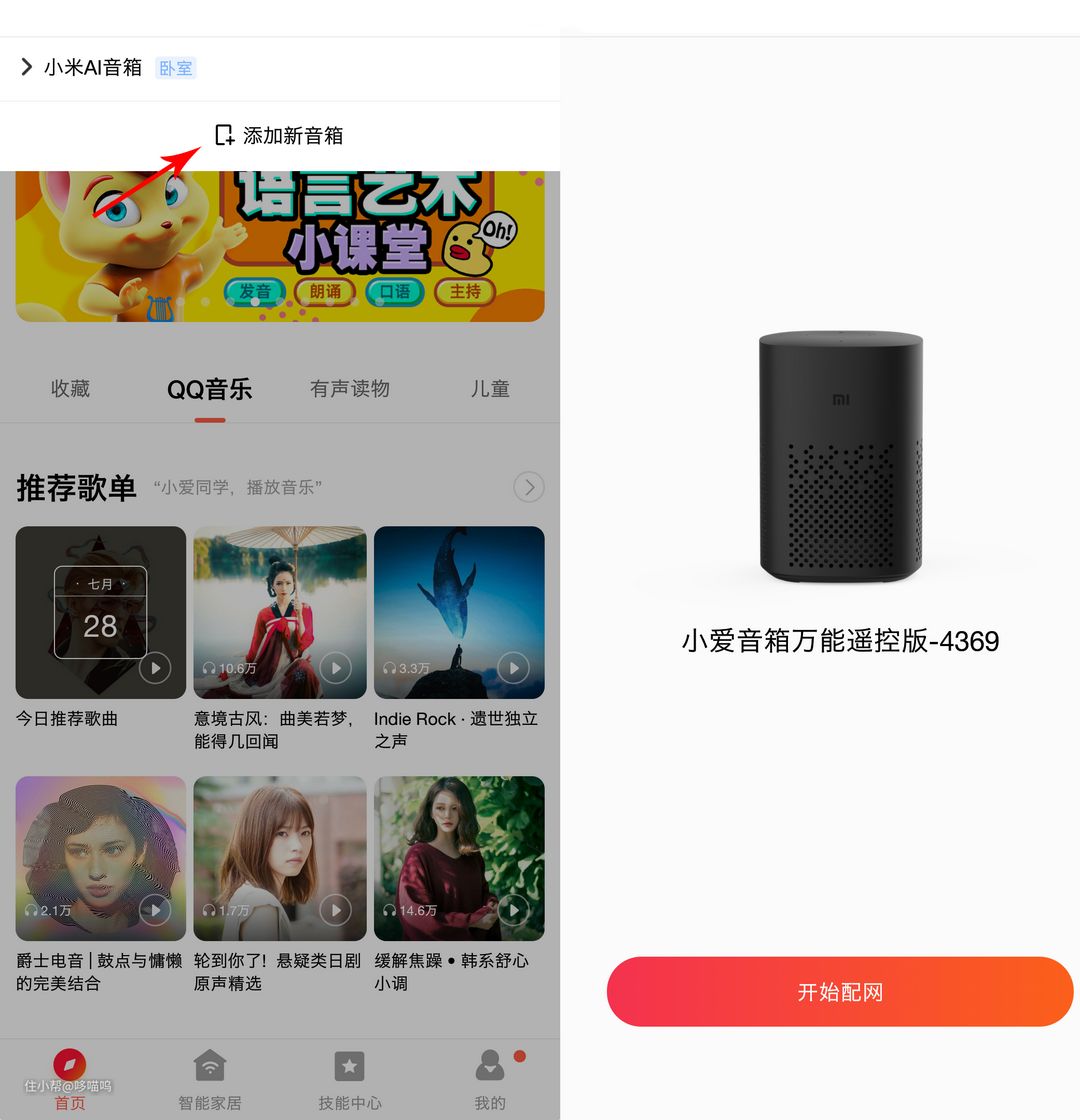Open 缓解焦躁 韩系舒心小调 playlist
The image size is (1080, 1120).
click(459, 858)
